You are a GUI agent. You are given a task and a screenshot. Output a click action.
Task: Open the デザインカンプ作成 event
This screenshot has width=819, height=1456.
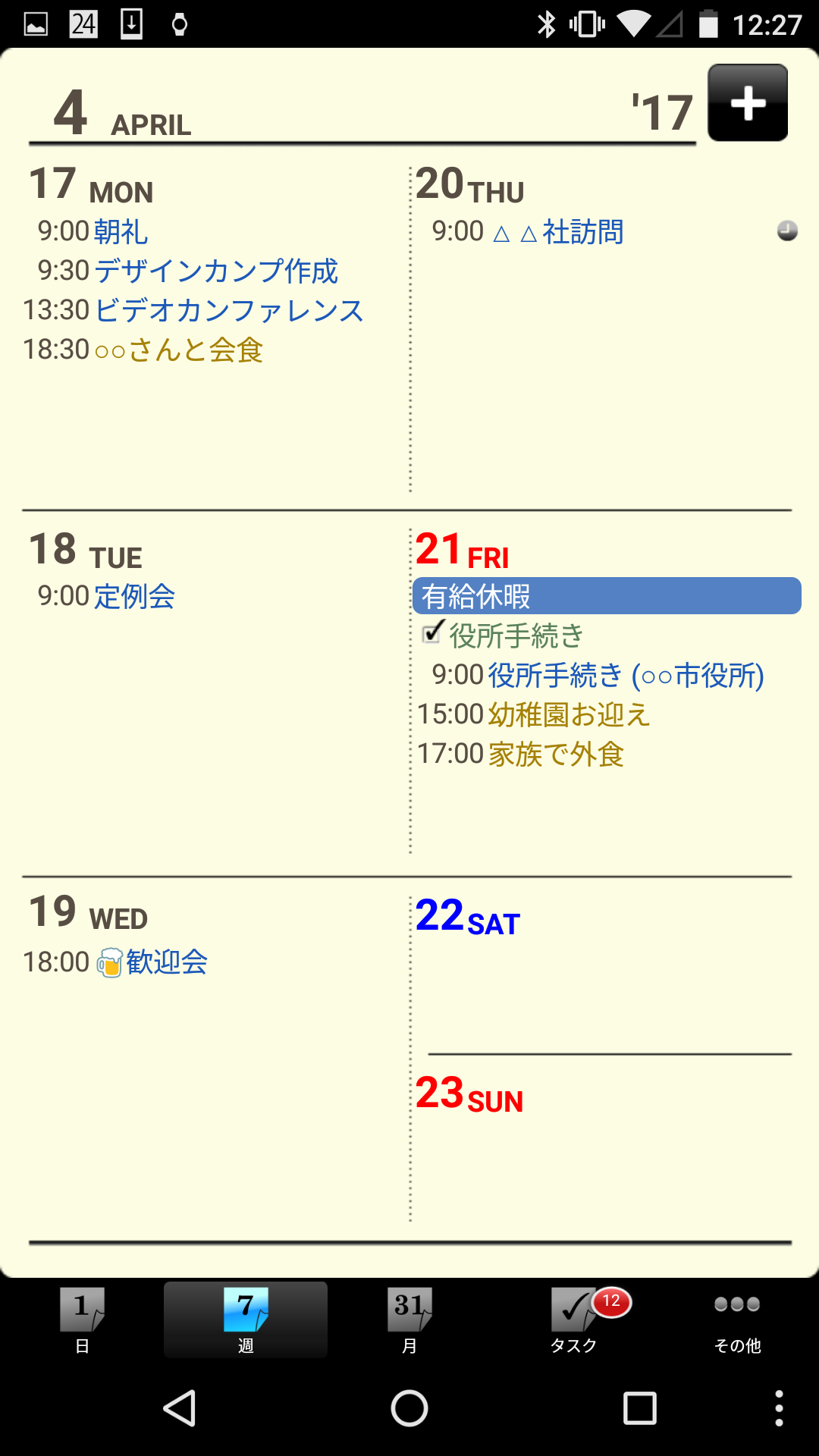[188, 271]
